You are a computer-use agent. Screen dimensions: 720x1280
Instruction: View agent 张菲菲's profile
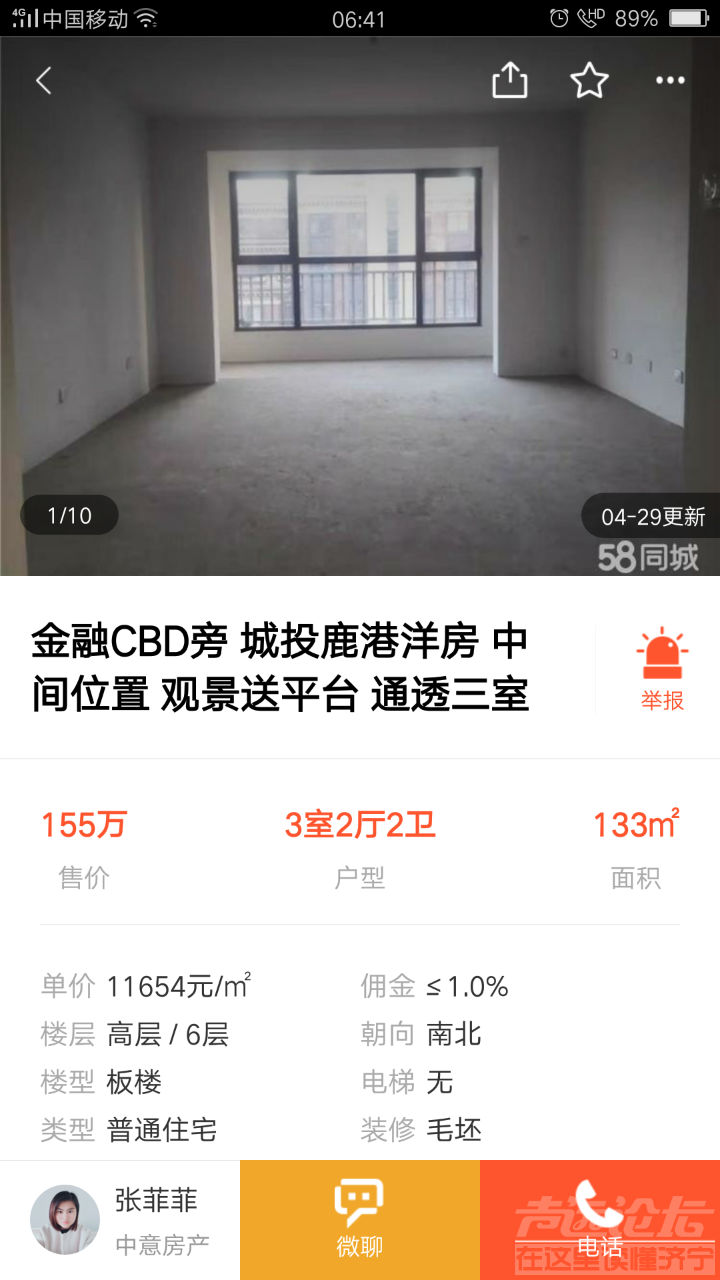coord(120,1220)
